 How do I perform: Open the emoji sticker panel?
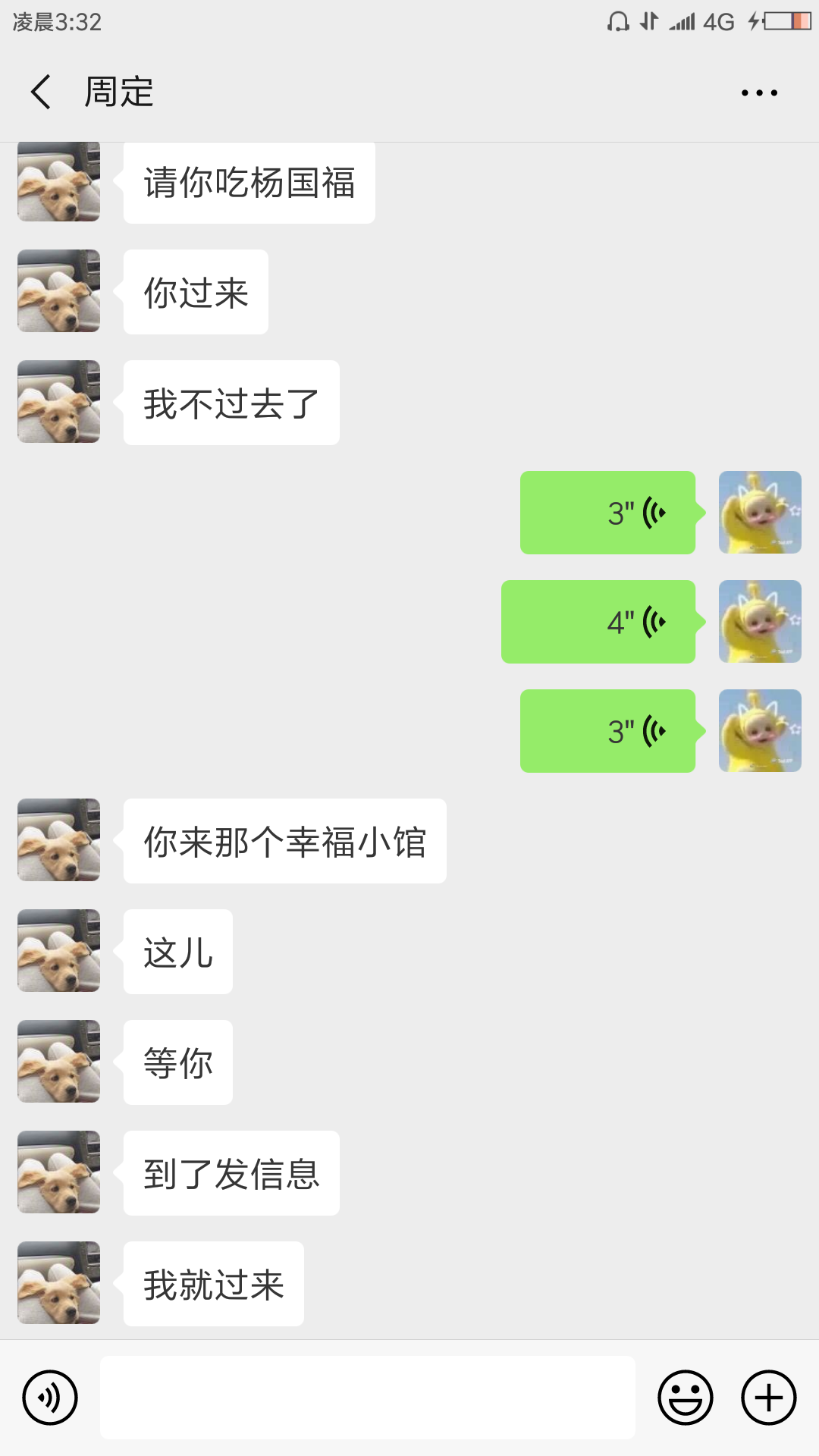tap(686, 1398)
